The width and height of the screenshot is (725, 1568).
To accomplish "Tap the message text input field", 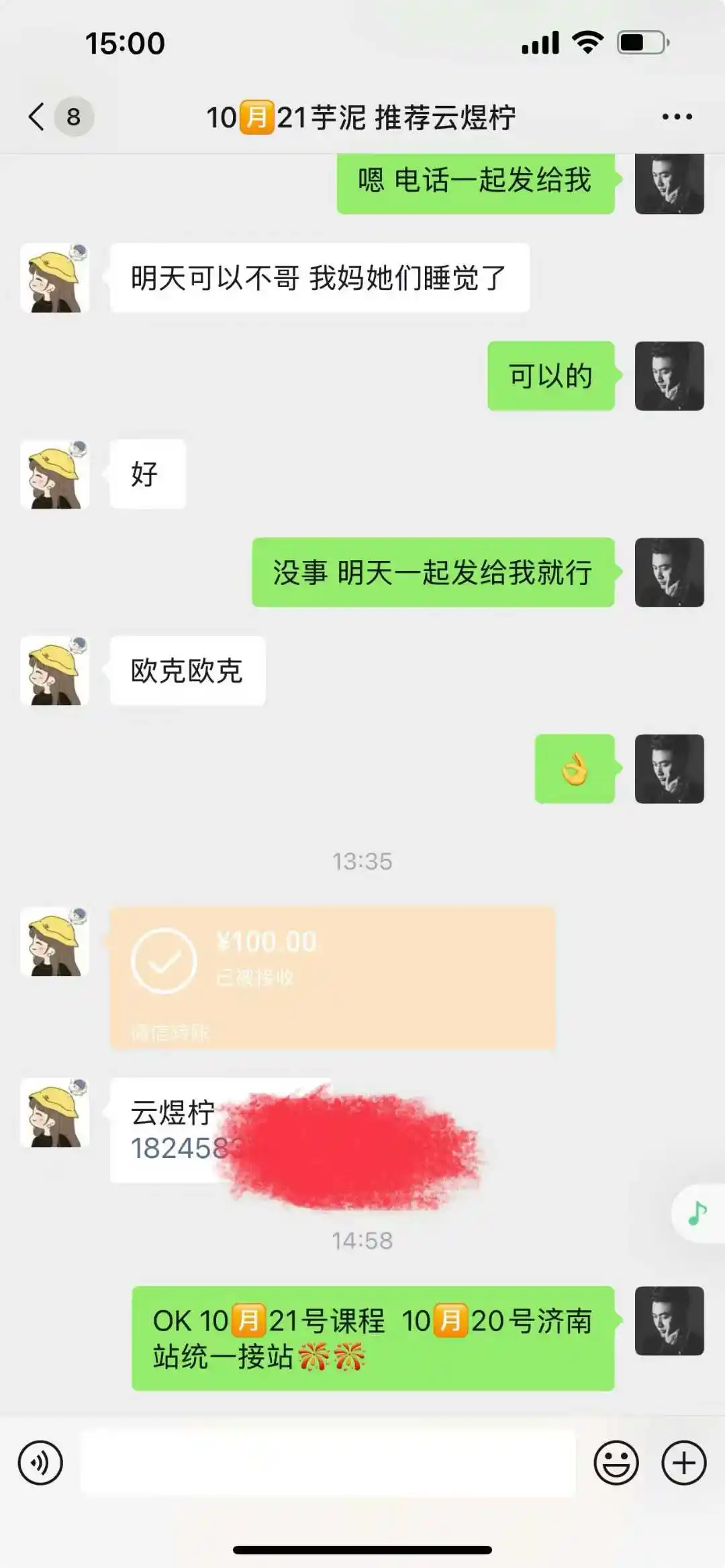I will tap(328, 1463).
